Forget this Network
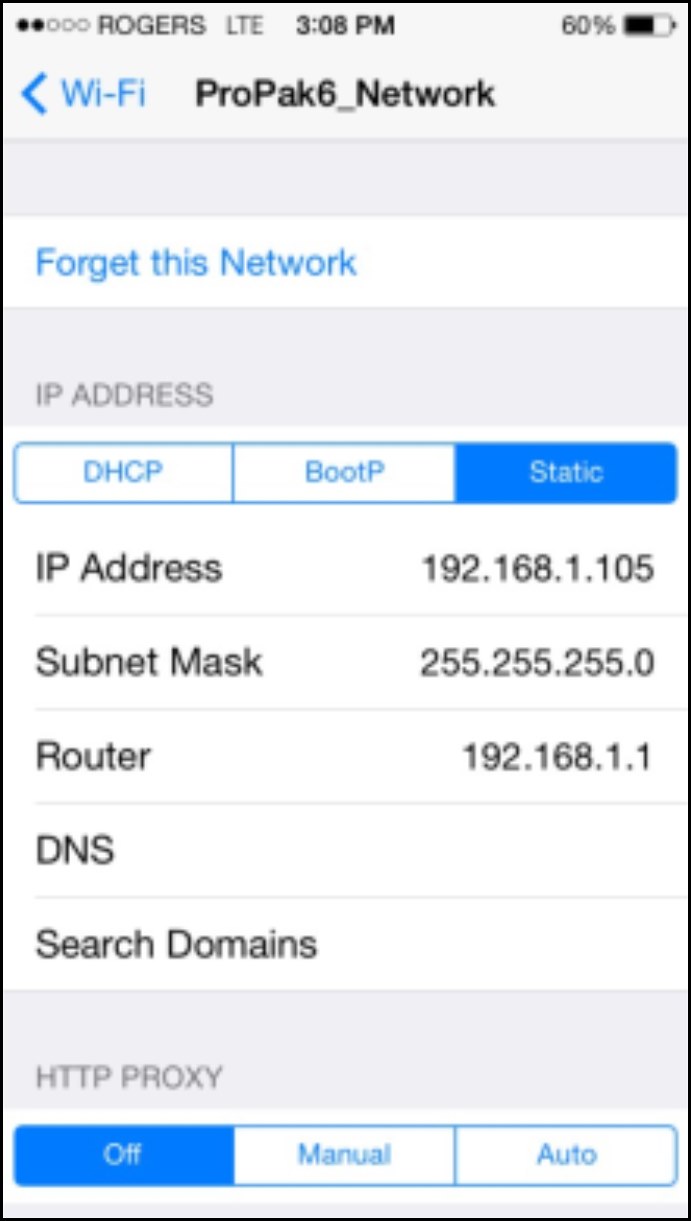691x1221 pixels. 196,263
